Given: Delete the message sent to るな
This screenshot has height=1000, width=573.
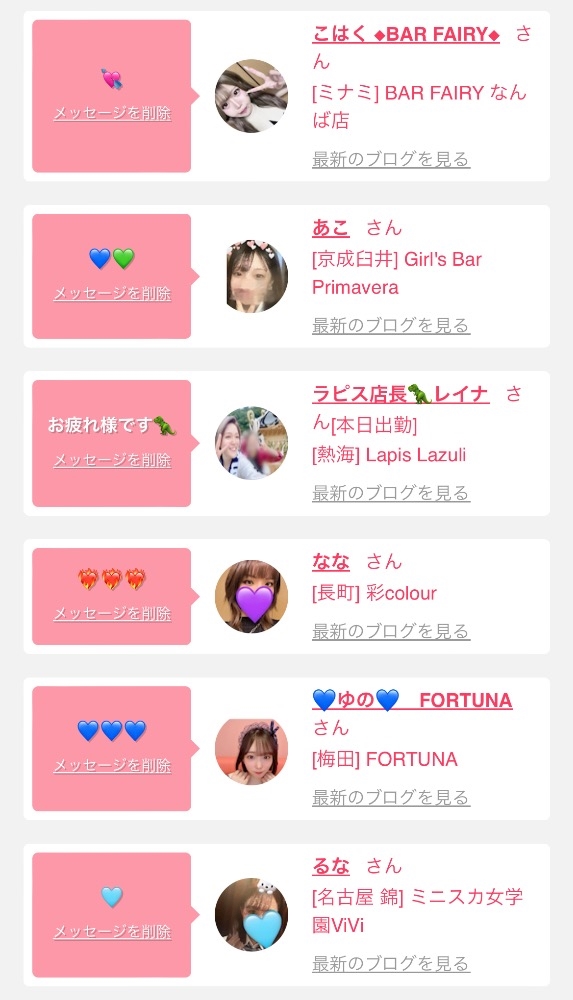Looking at the screenshot, I should (x=112, y=932).
